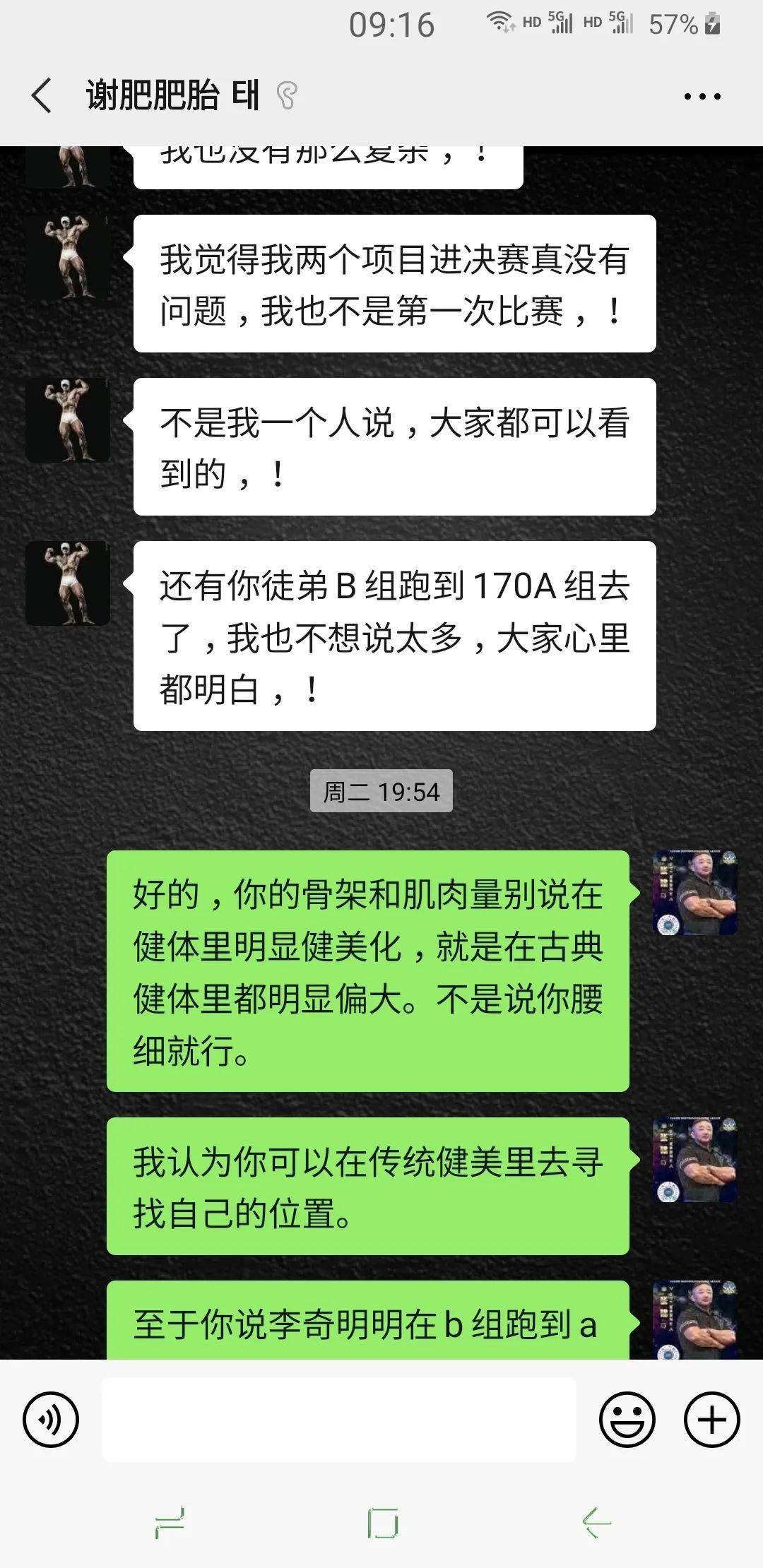The image size is (763, 1568).
Task: Go back from the chat with 谢肥肥胎
Action: (42, 95)
